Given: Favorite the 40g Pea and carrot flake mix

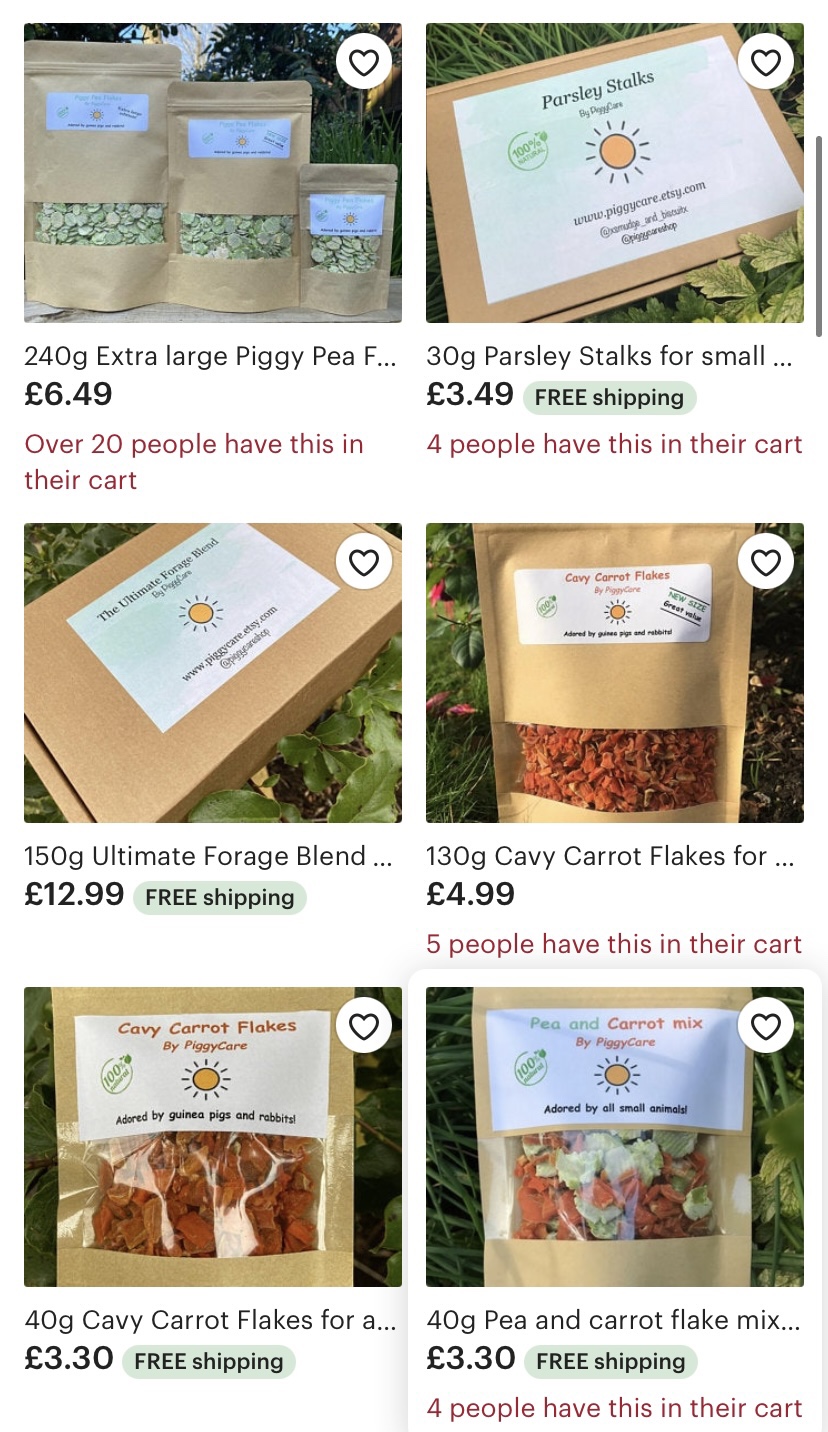Looking at the screenshot, I should [765, 1027].
